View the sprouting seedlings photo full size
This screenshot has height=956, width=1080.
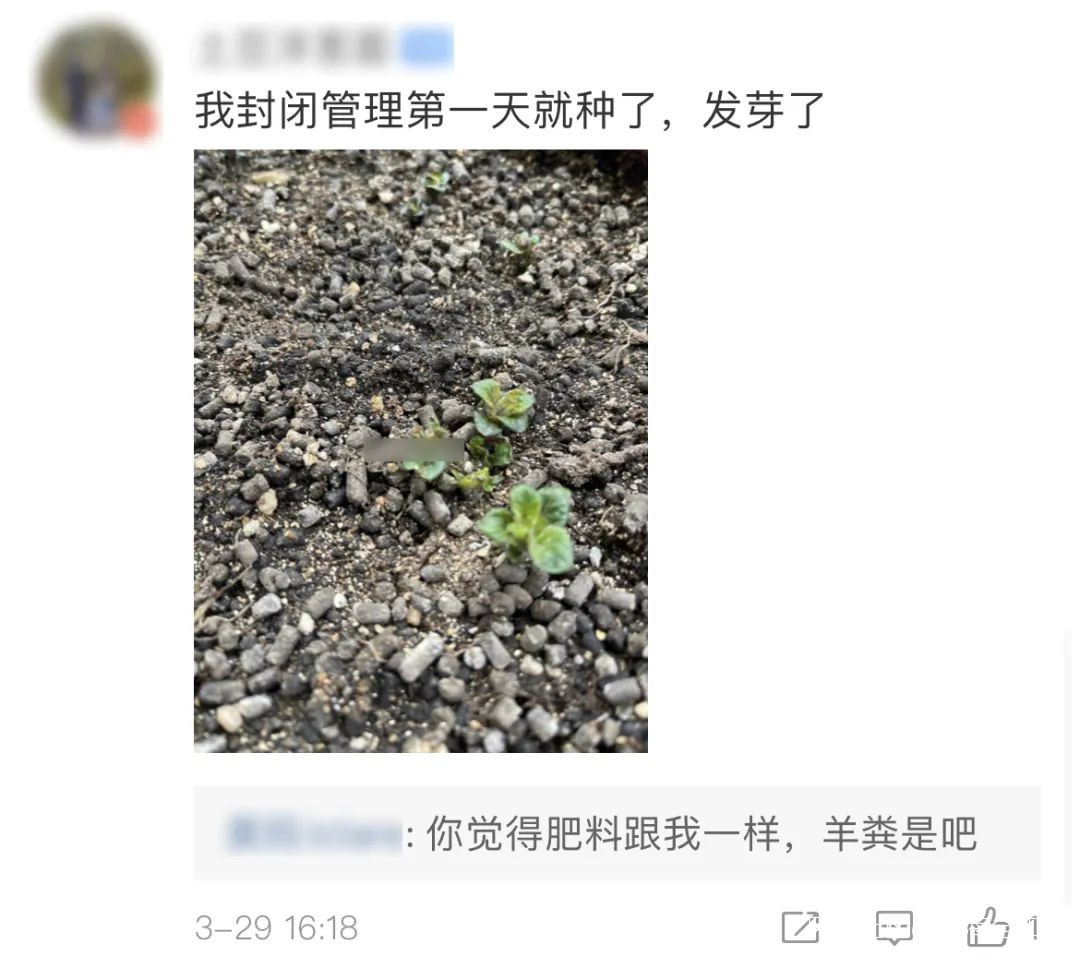(420, 450)
